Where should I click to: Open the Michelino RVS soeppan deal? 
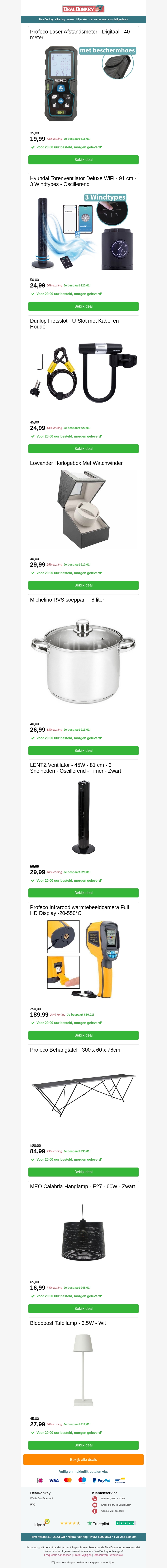point(83,751)
